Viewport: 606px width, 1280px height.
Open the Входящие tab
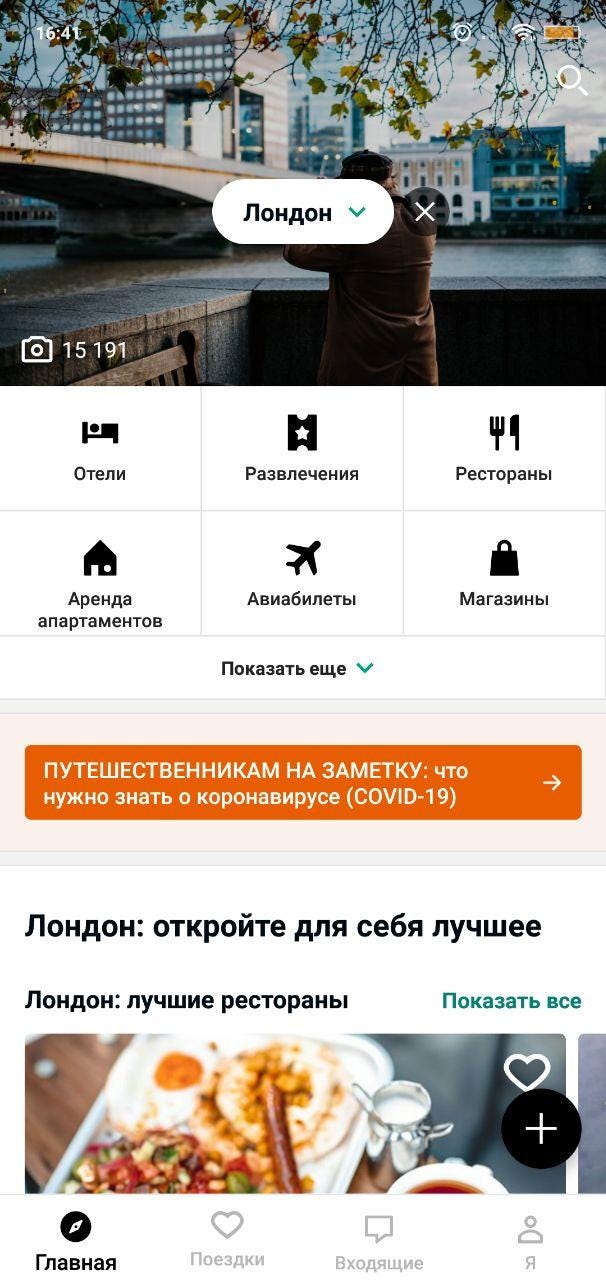(x=379, y=1240)
